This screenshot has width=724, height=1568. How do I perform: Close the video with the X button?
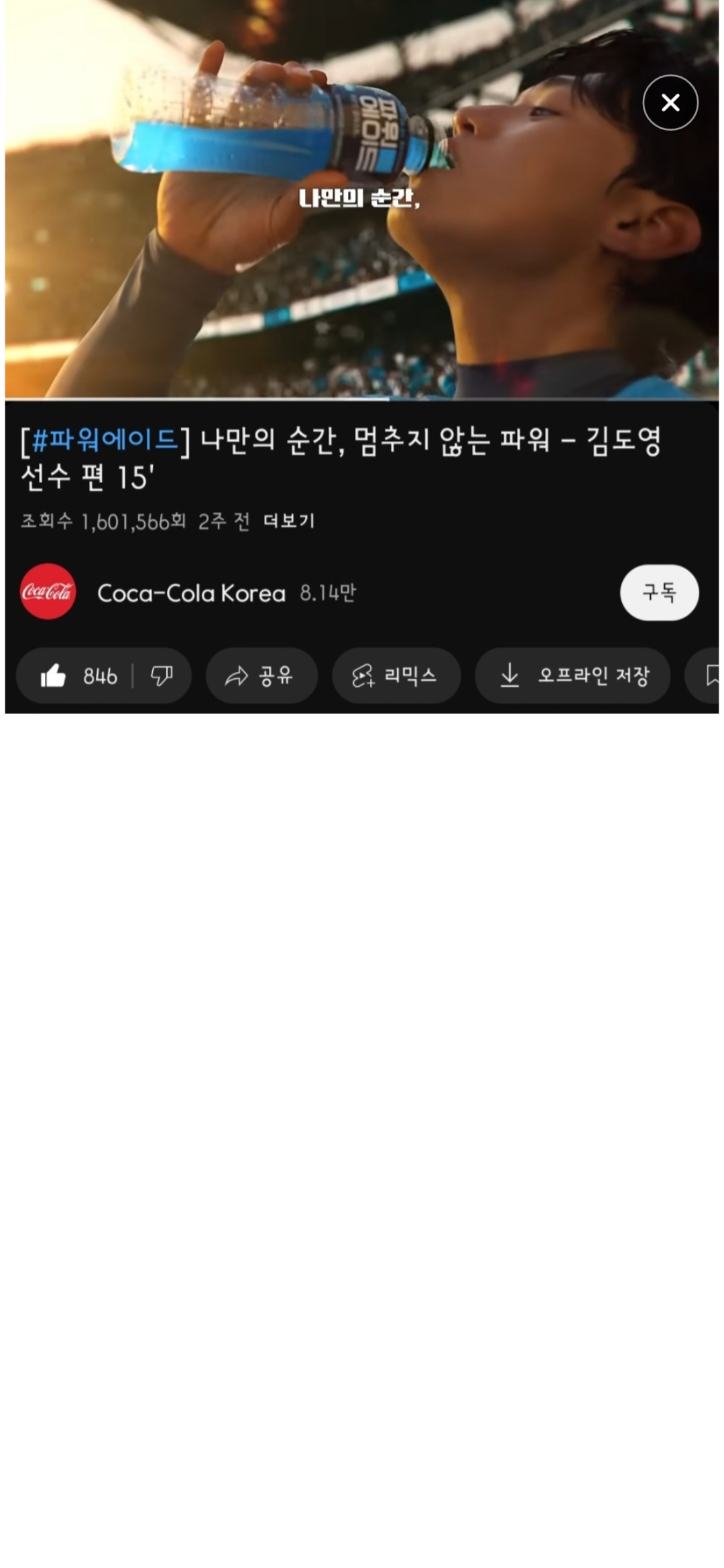click(x=670, y=103)
